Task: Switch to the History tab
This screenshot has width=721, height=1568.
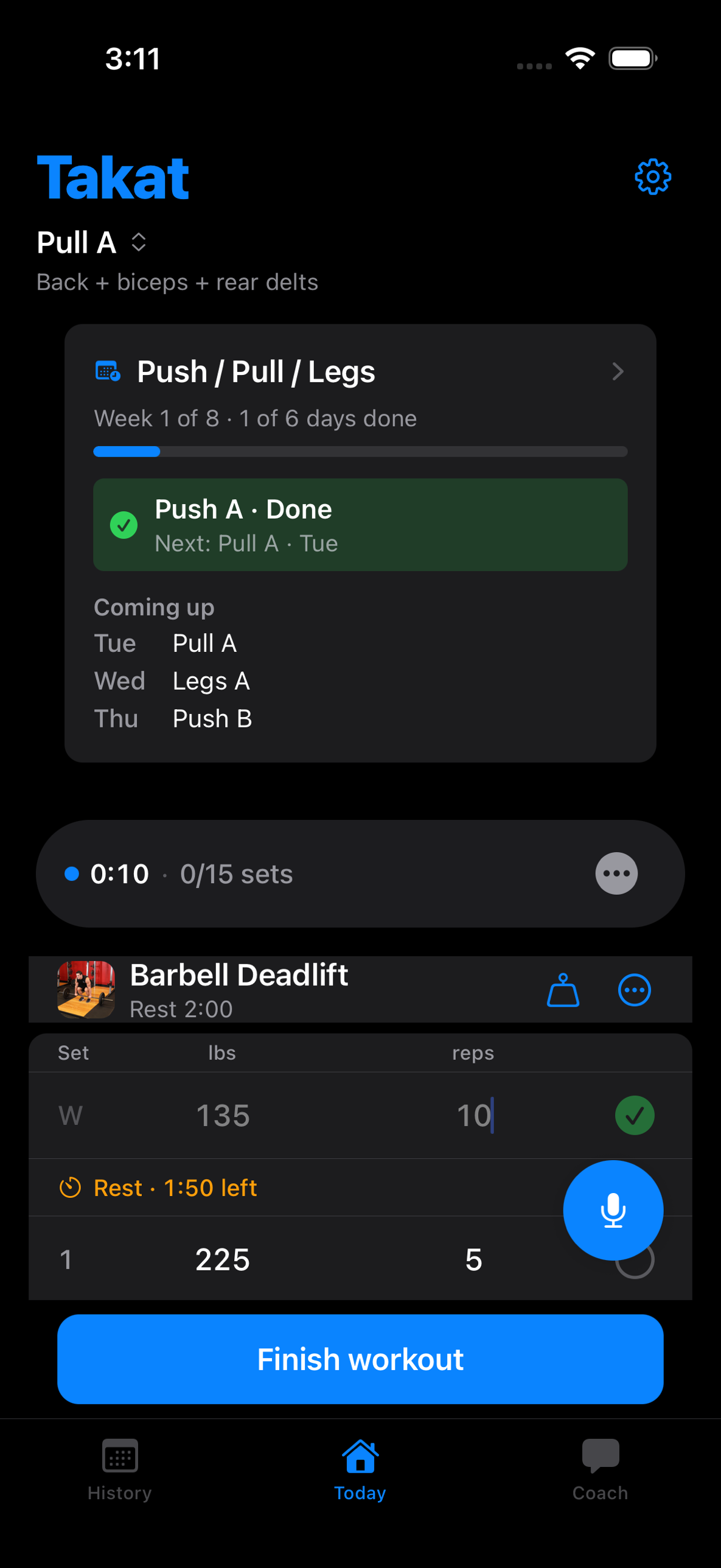Action: click(120, 1468)
